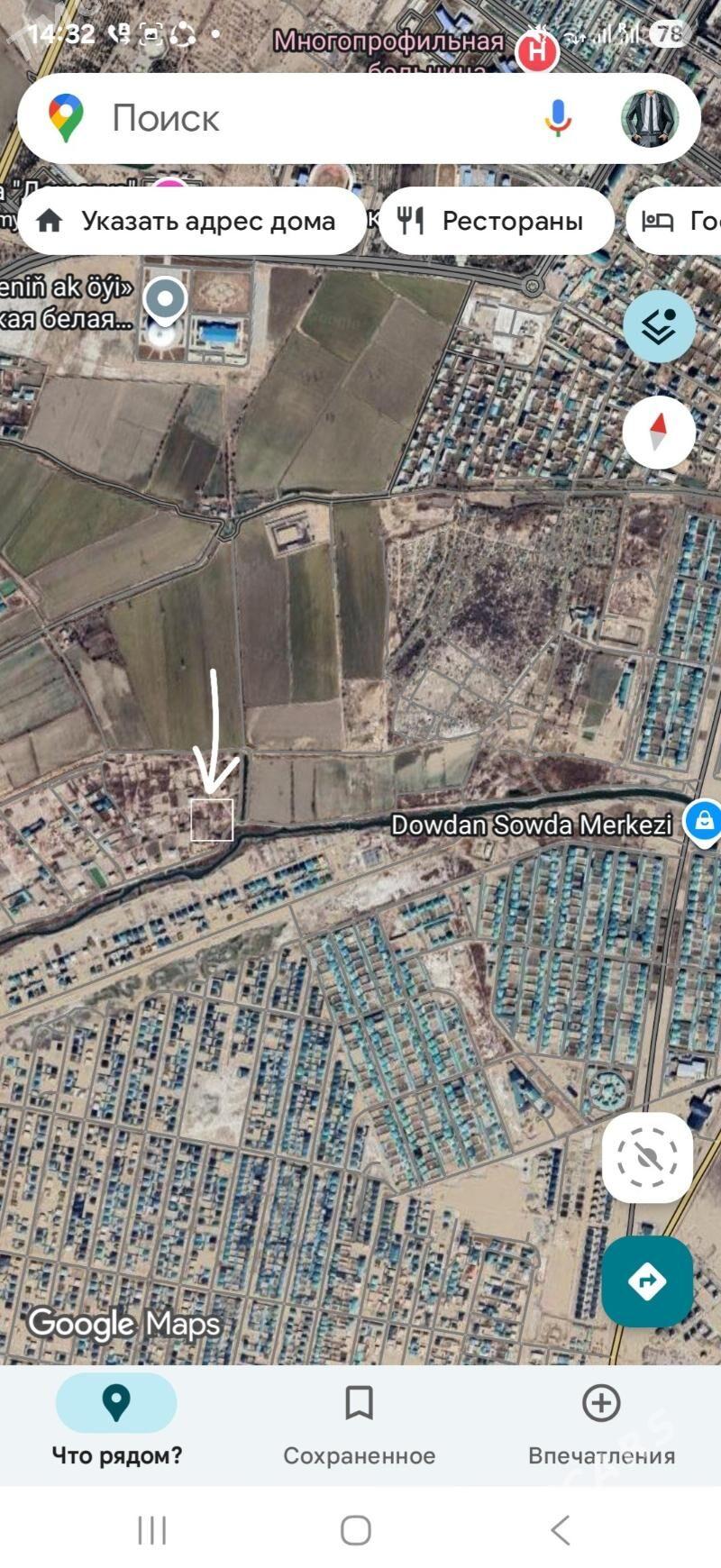
Task: Go to the system home screen
Action: [356, 1530]
